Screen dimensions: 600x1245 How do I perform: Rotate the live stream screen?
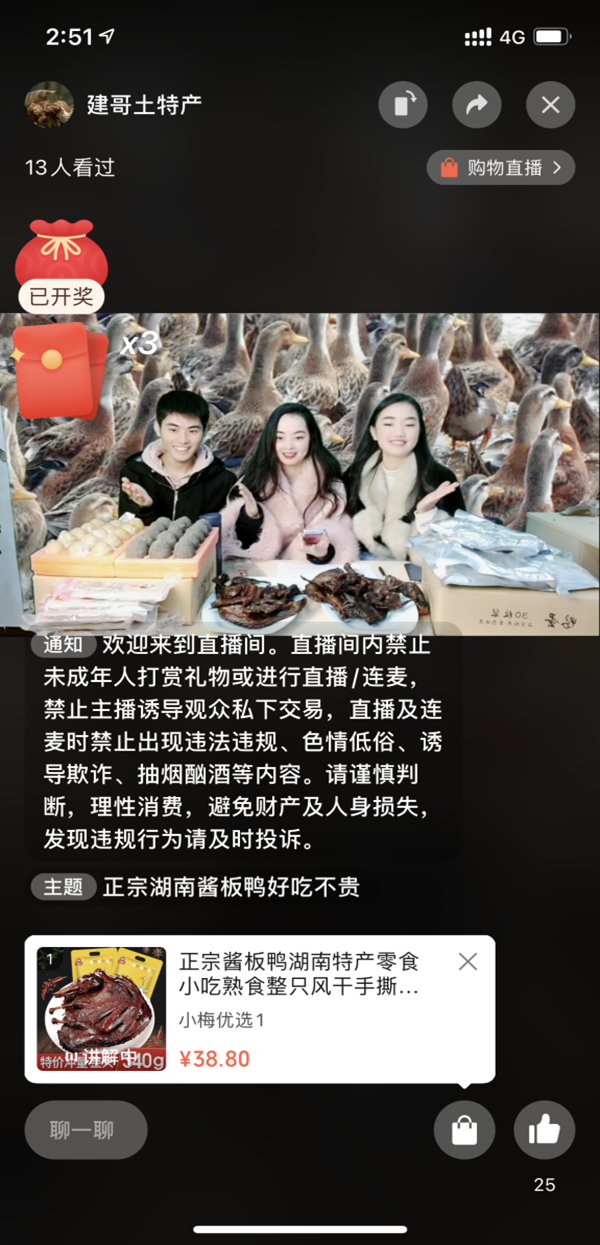tap(403, 105)
